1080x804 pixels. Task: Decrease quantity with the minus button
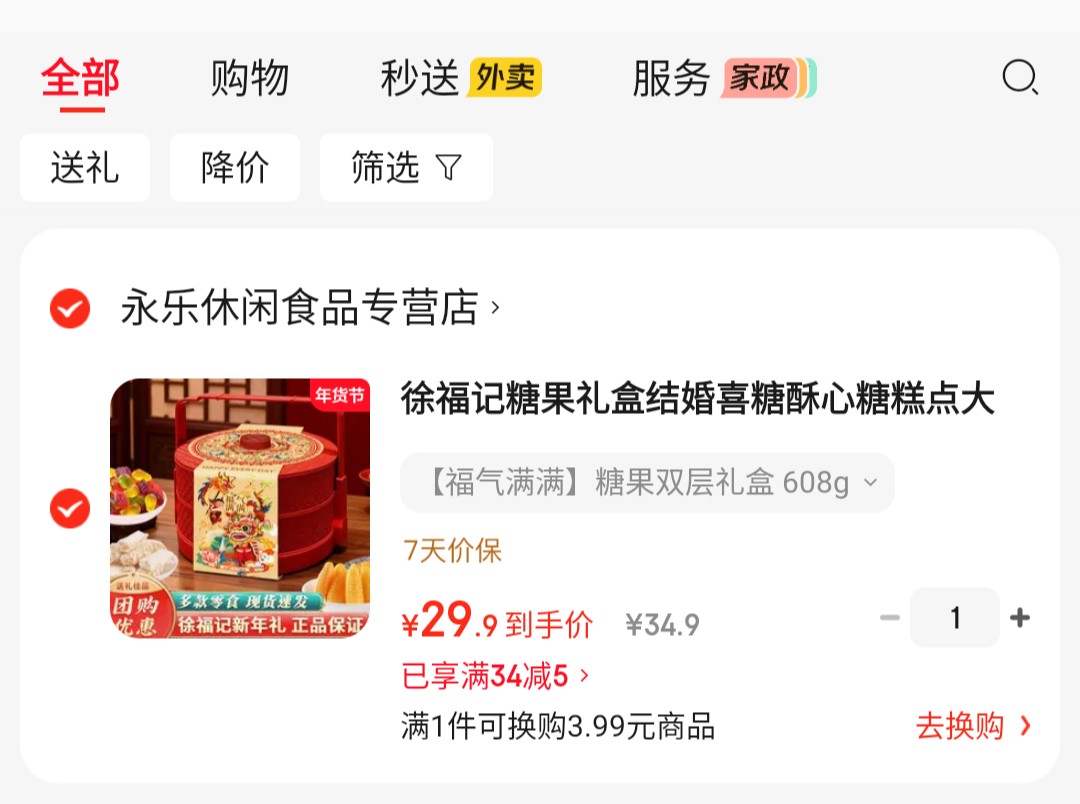point(889,618)
